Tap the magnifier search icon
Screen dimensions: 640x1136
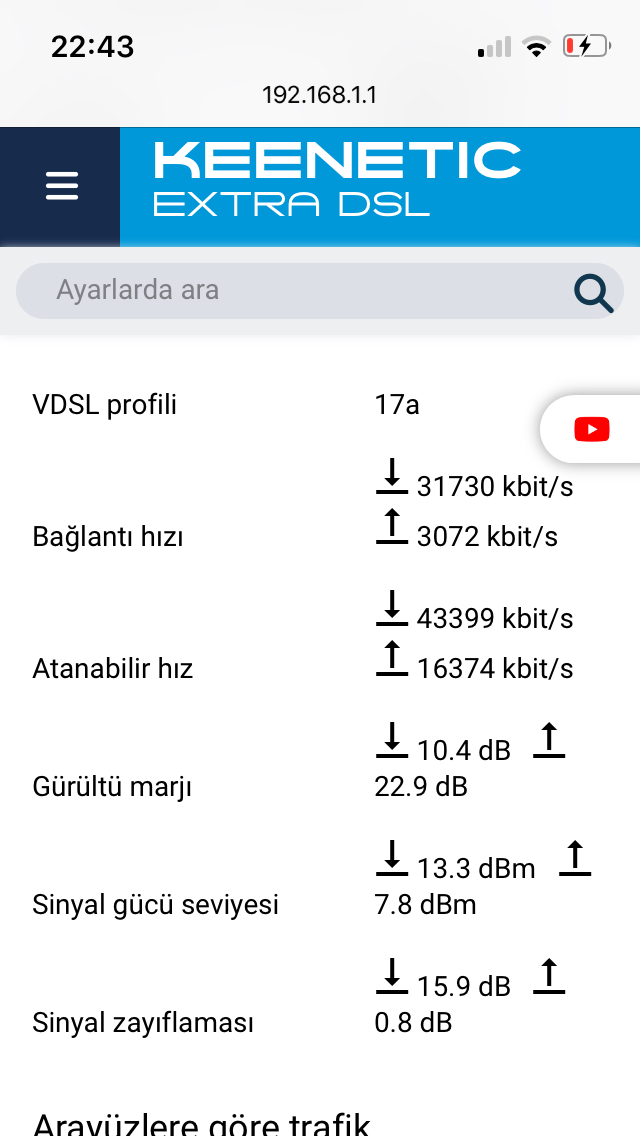coord(593,292)
